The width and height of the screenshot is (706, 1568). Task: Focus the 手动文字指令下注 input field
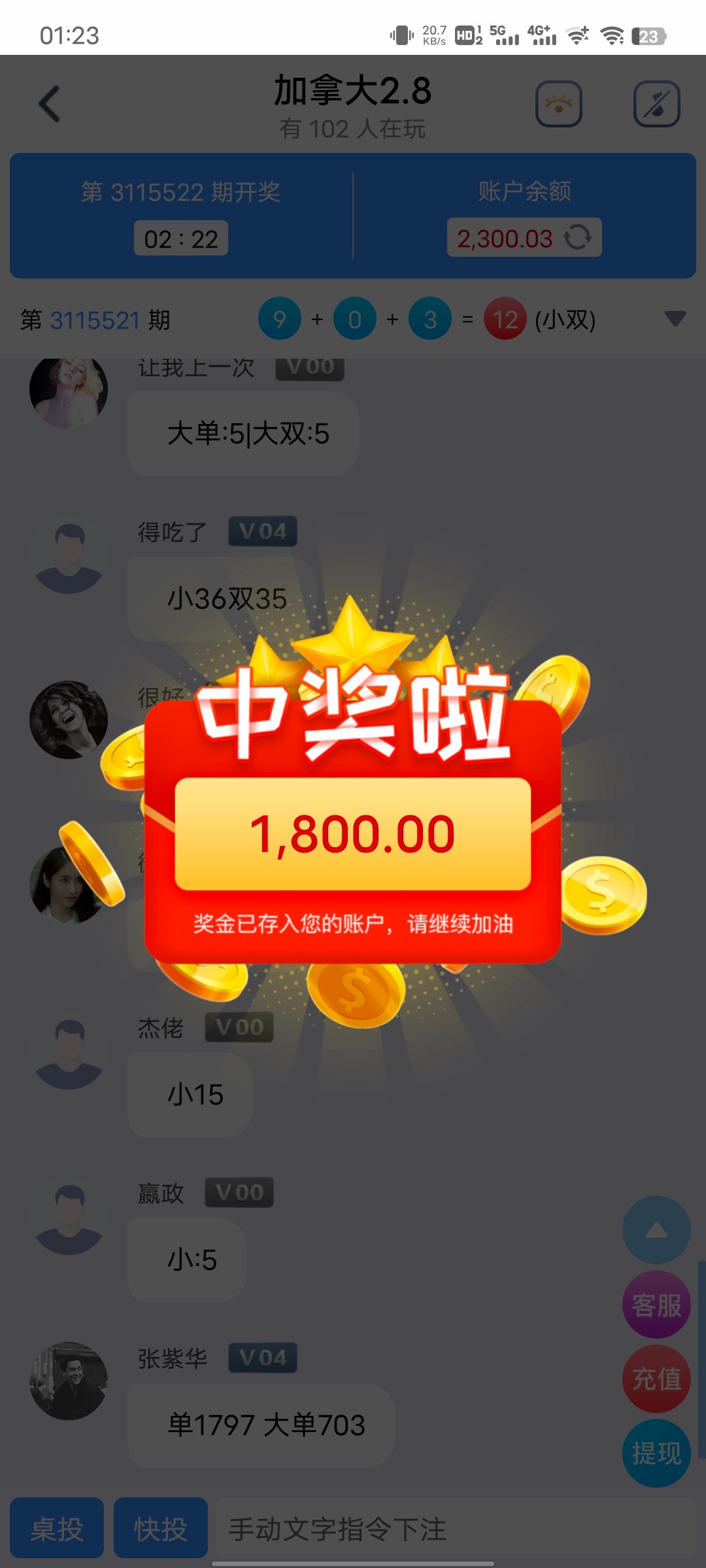point(451,1529)
